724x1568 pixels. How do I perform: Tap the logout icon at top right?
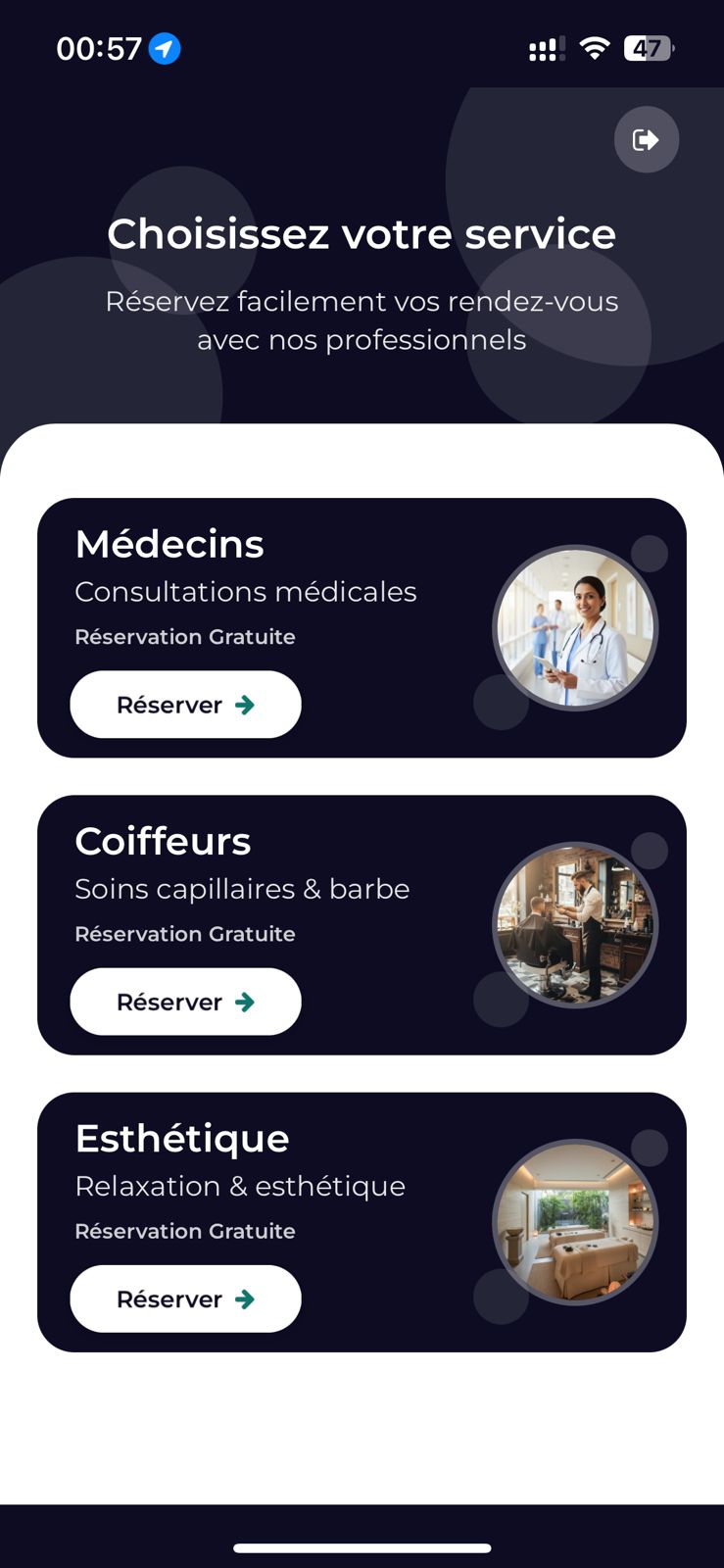point(646,140)
